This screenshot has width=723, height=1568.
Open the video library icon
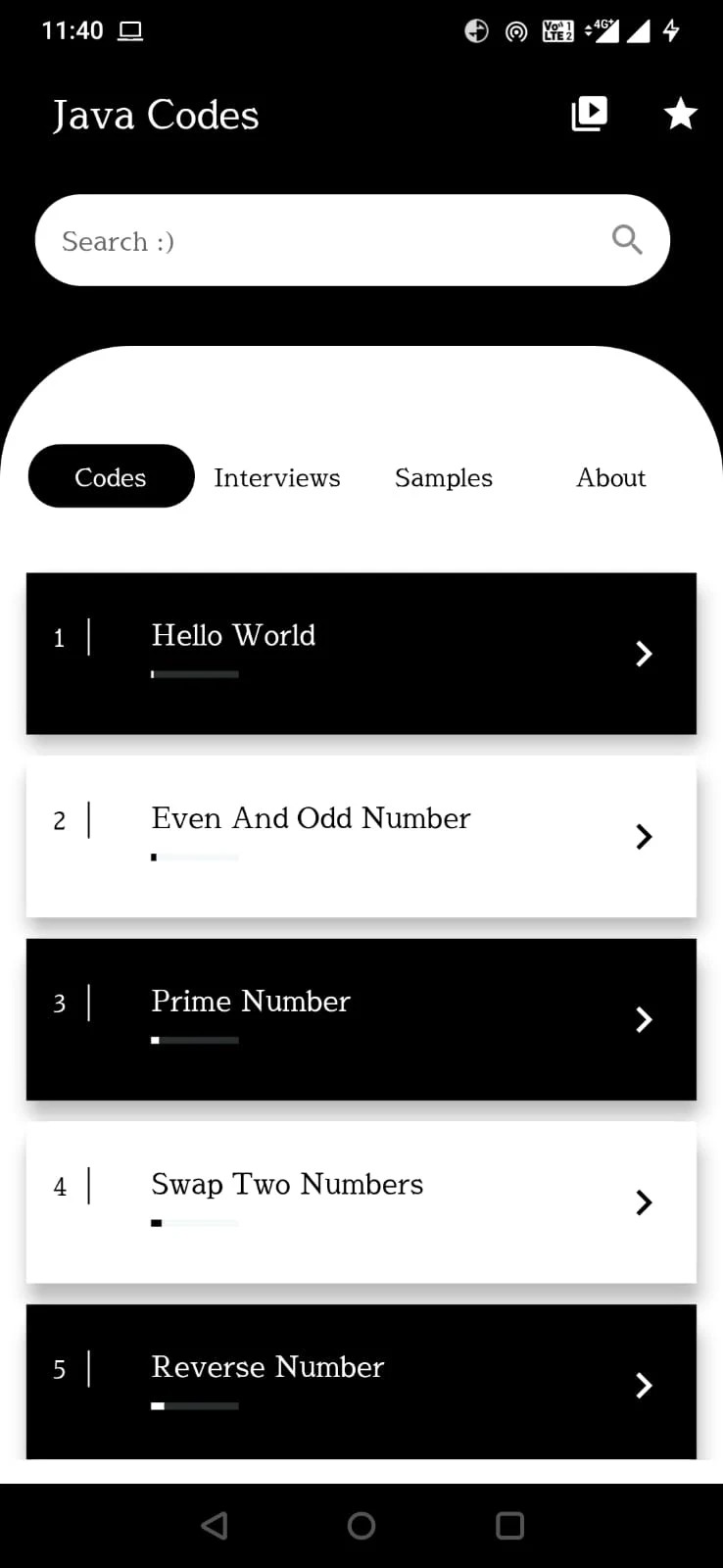point(589,114)
